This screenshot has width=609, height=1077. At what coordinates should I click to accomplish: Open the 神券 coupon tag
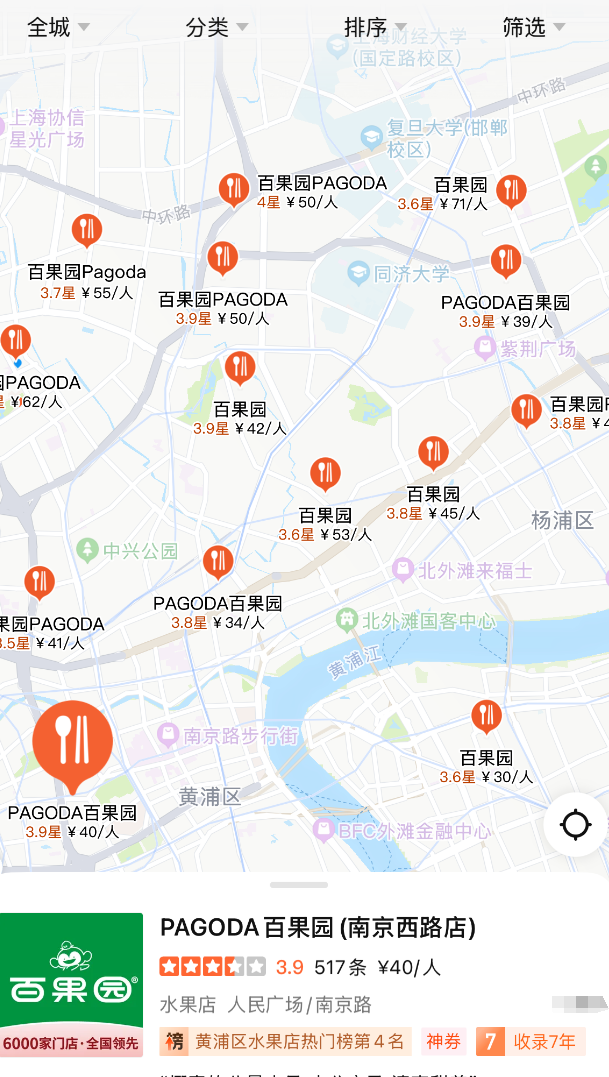click(443, 1041)
